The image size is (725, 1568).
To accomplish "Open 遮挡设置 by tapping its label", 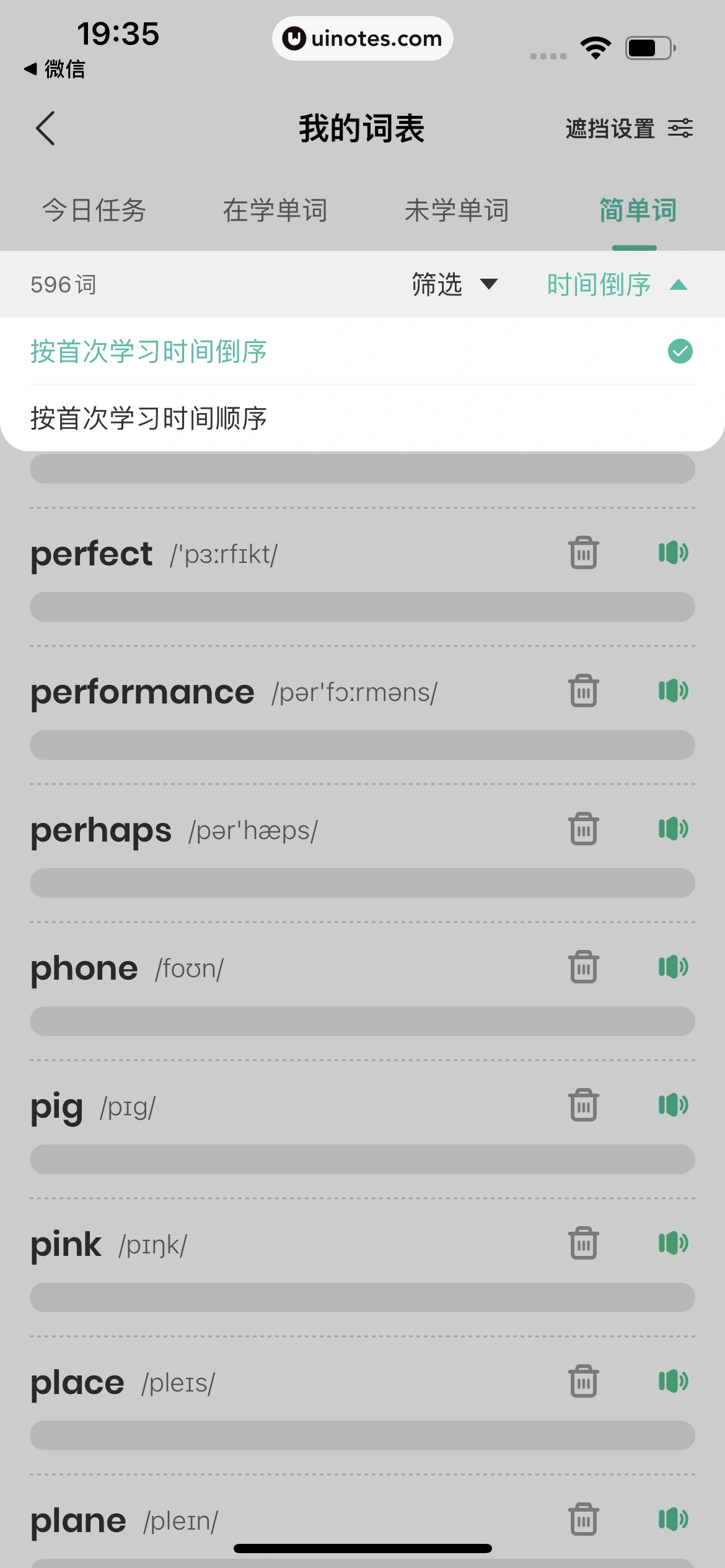I will tap(610, 129).
